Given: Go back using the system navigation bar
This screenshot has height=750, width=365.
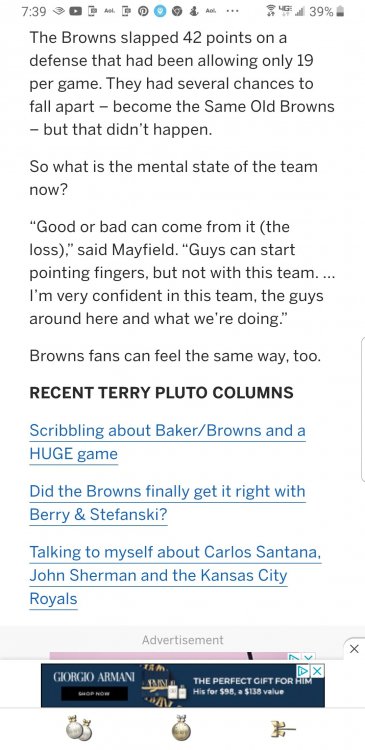Looking at the screenshot, I should coord(283,729).
